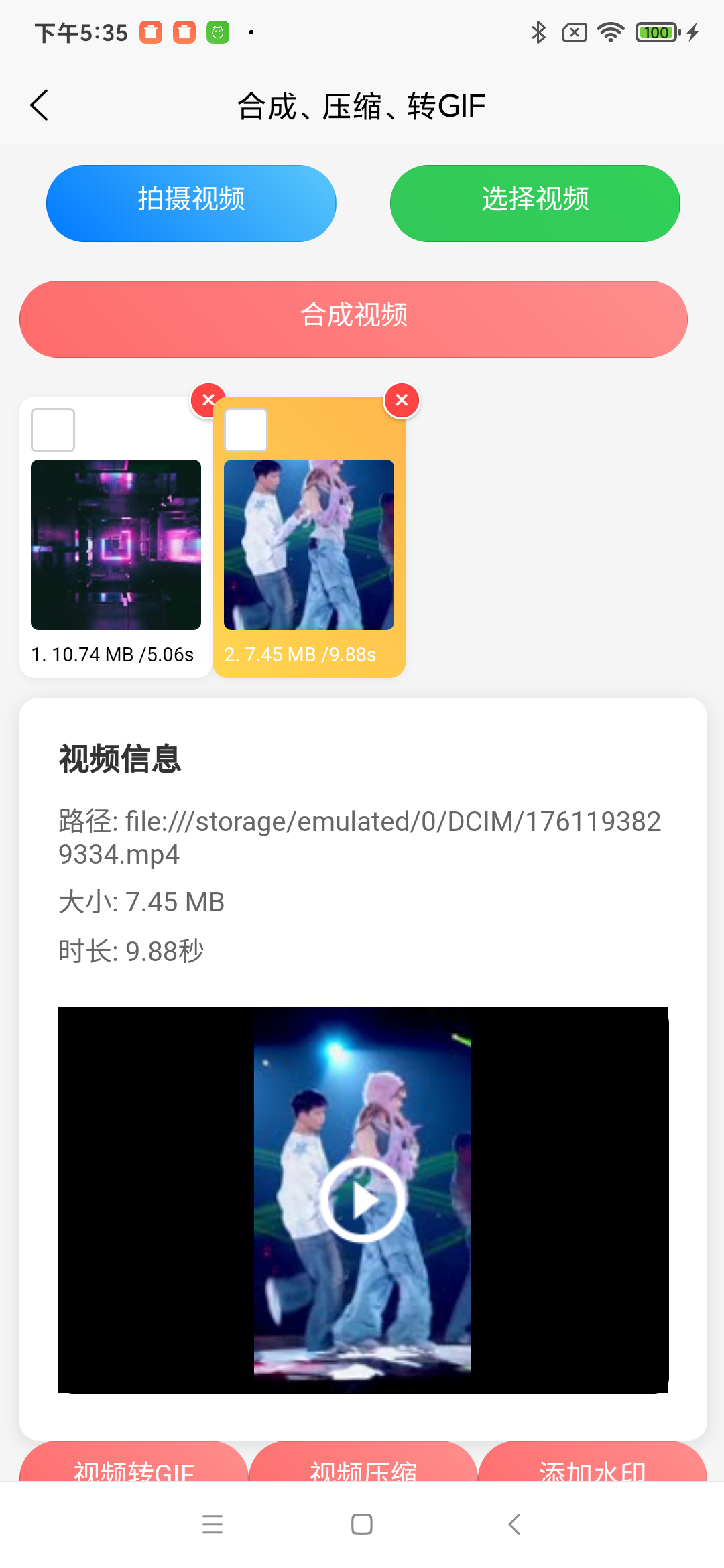Go back using the top-left arrow
Image resolution: width=724 pixels, height=1568 pixels.
point(40,105)
